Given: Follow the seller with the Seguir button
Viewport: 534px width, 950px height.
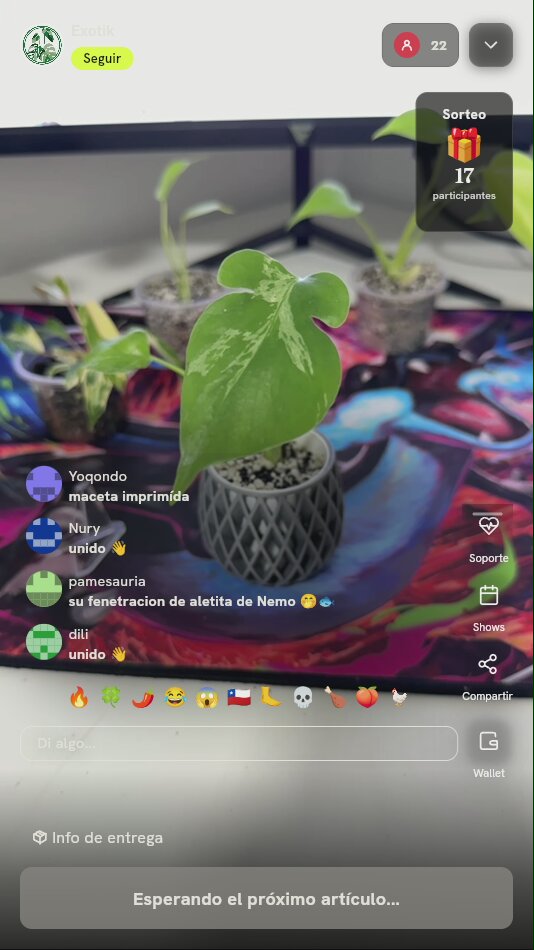Looking at the screenshot, I should tap(102, 59).
